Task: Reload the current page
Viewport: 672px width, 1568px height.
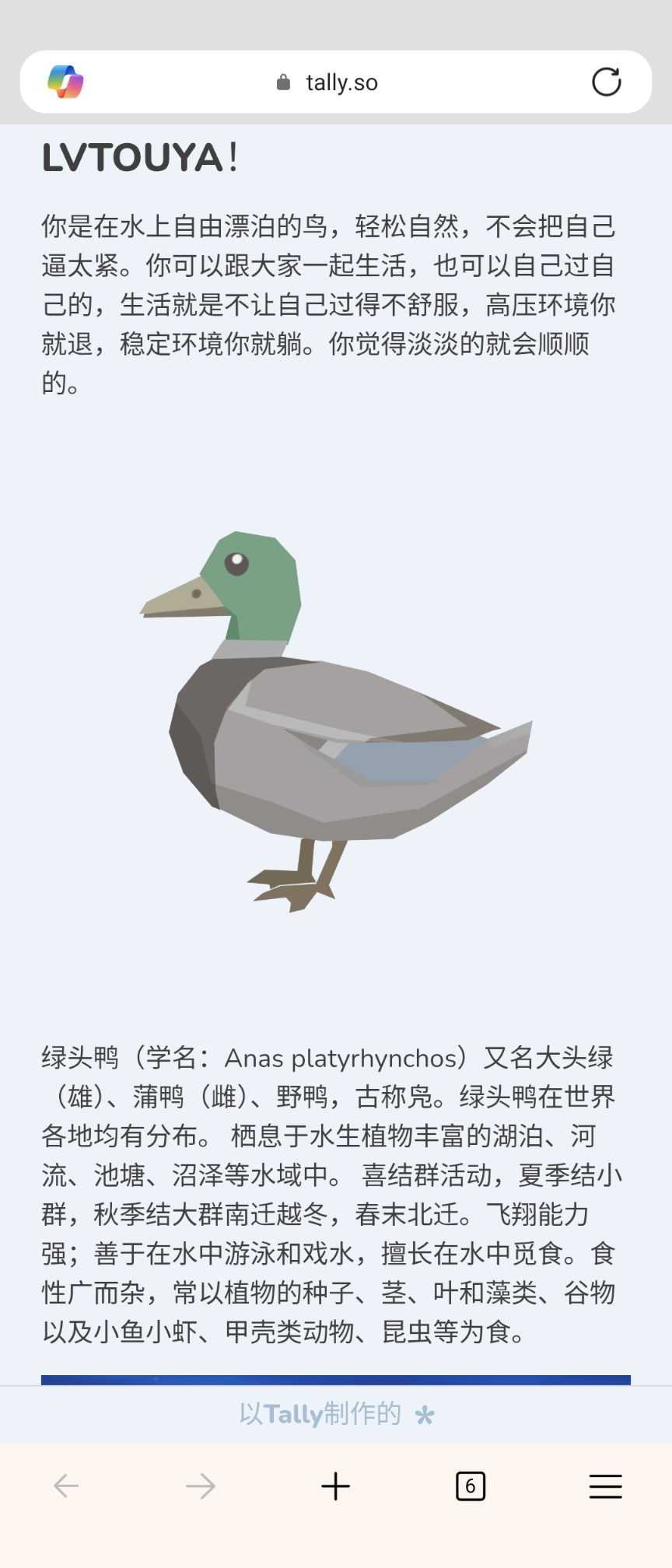Action: [606, 82]
